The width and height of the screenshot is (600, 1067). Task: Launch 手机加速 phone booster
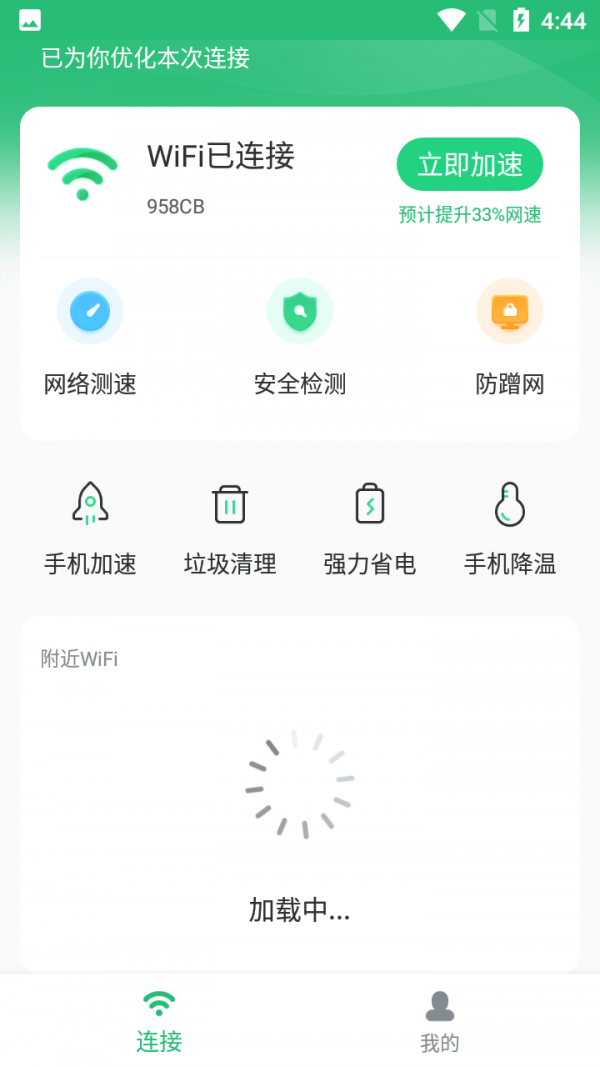pos(90,528)
